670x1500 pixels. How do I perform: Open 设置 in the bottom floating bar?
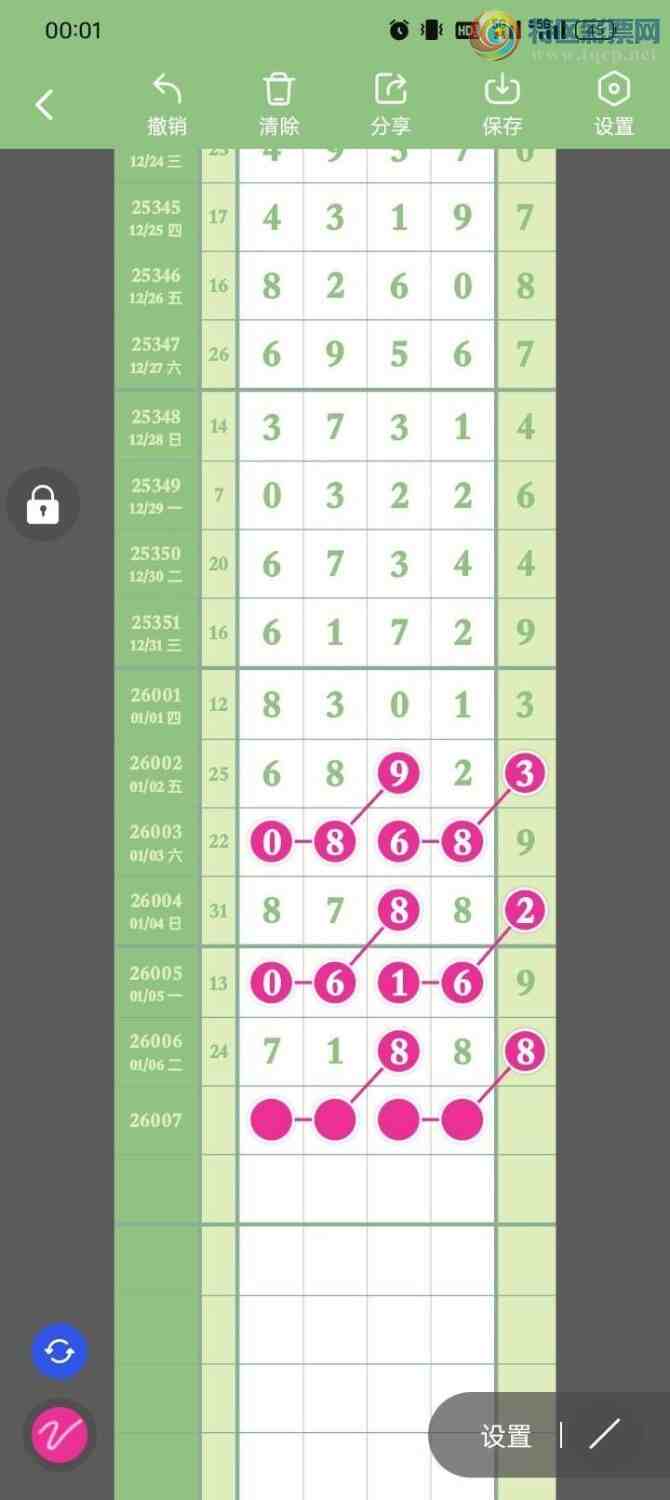point(506,1436)
